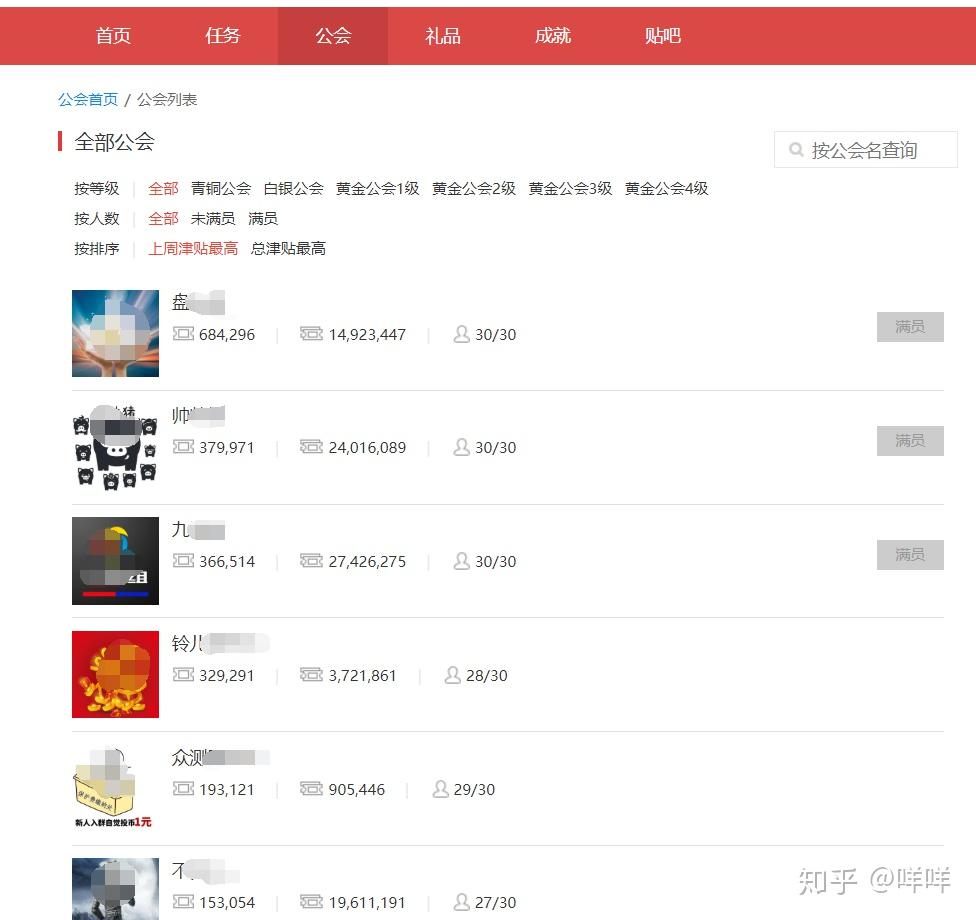Filter by 白银公会 level
The width and height of the screenshot is (976, 920).
coord(293,188)
